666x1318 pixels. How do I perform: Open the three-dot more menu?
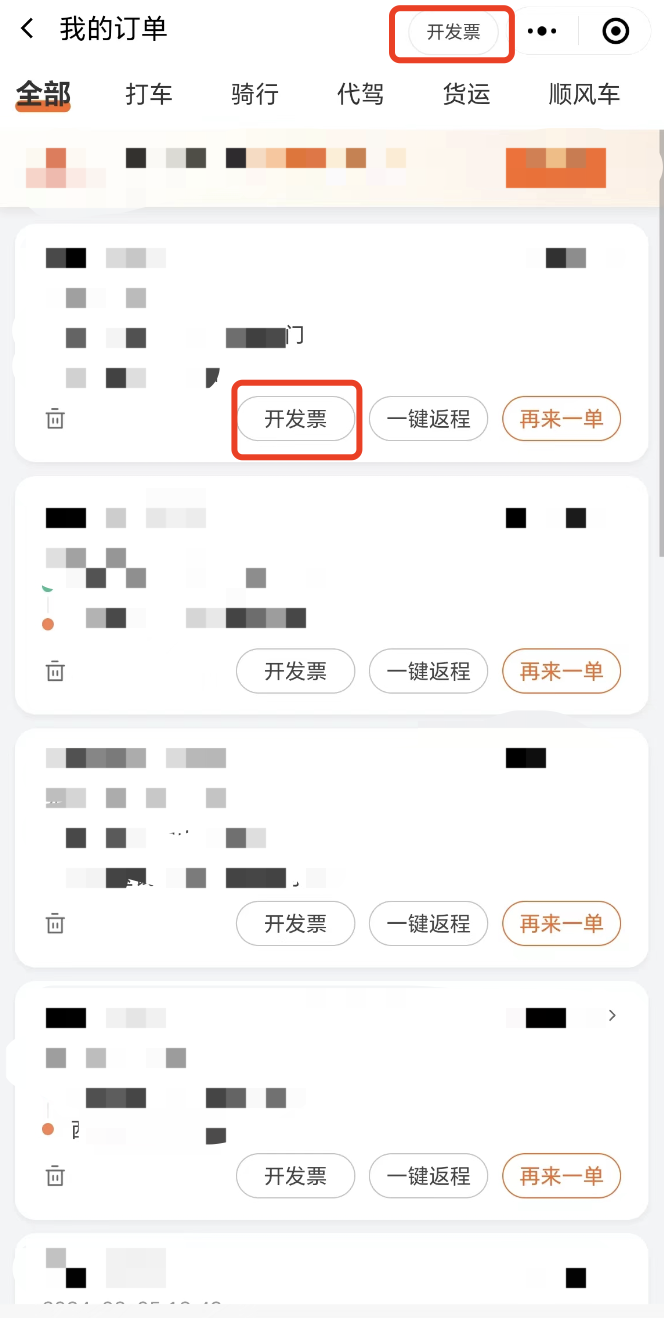pyautogui.click(x=541, y=32)
